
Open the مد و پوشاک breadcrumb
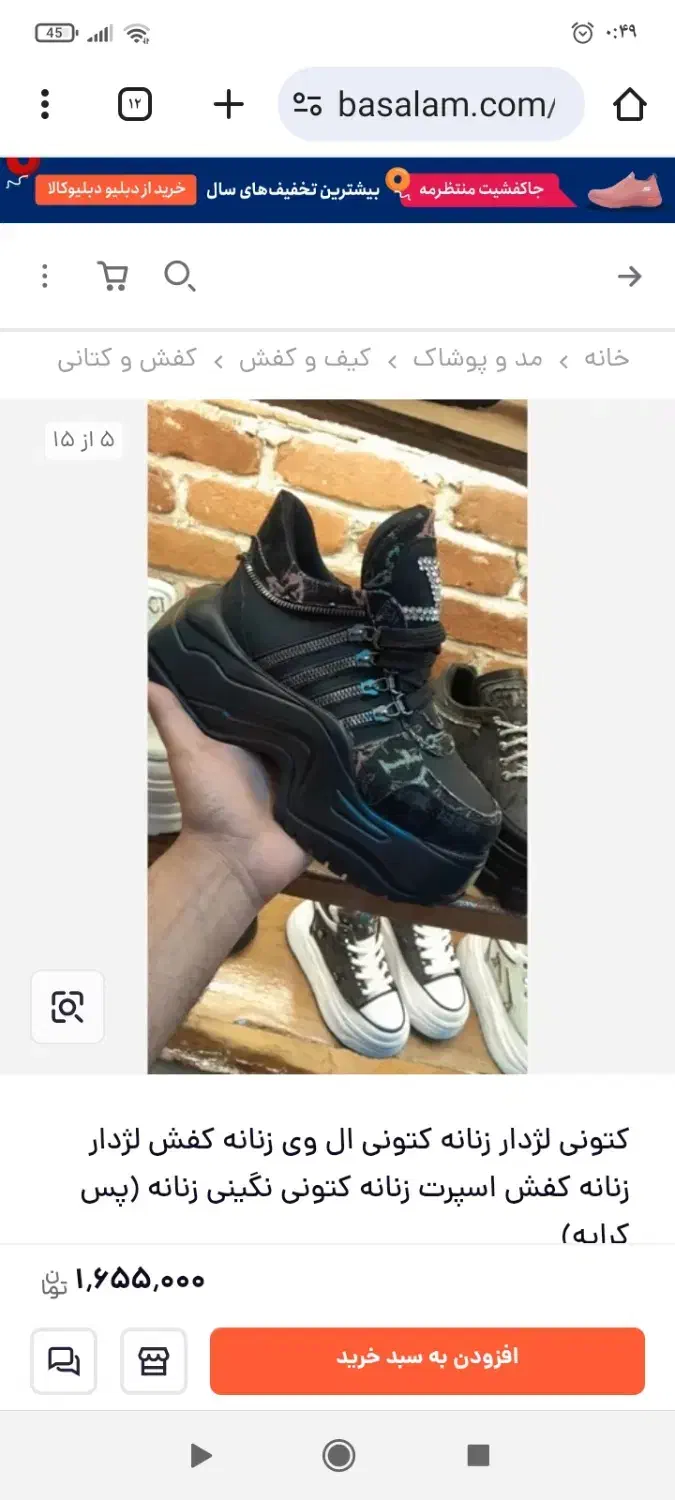coord(478,359)
